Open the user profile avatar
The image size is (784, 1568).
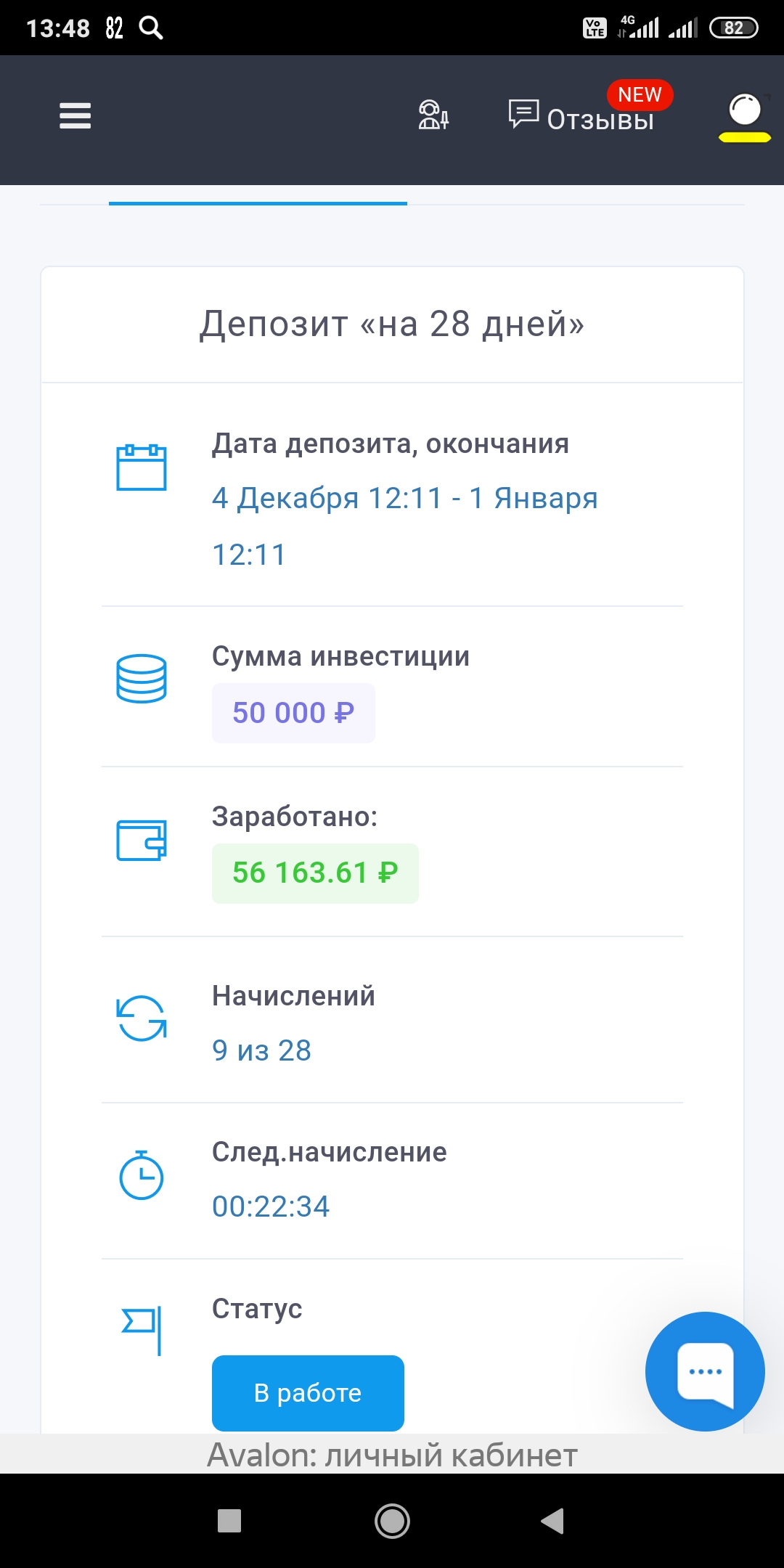(744, 116)
